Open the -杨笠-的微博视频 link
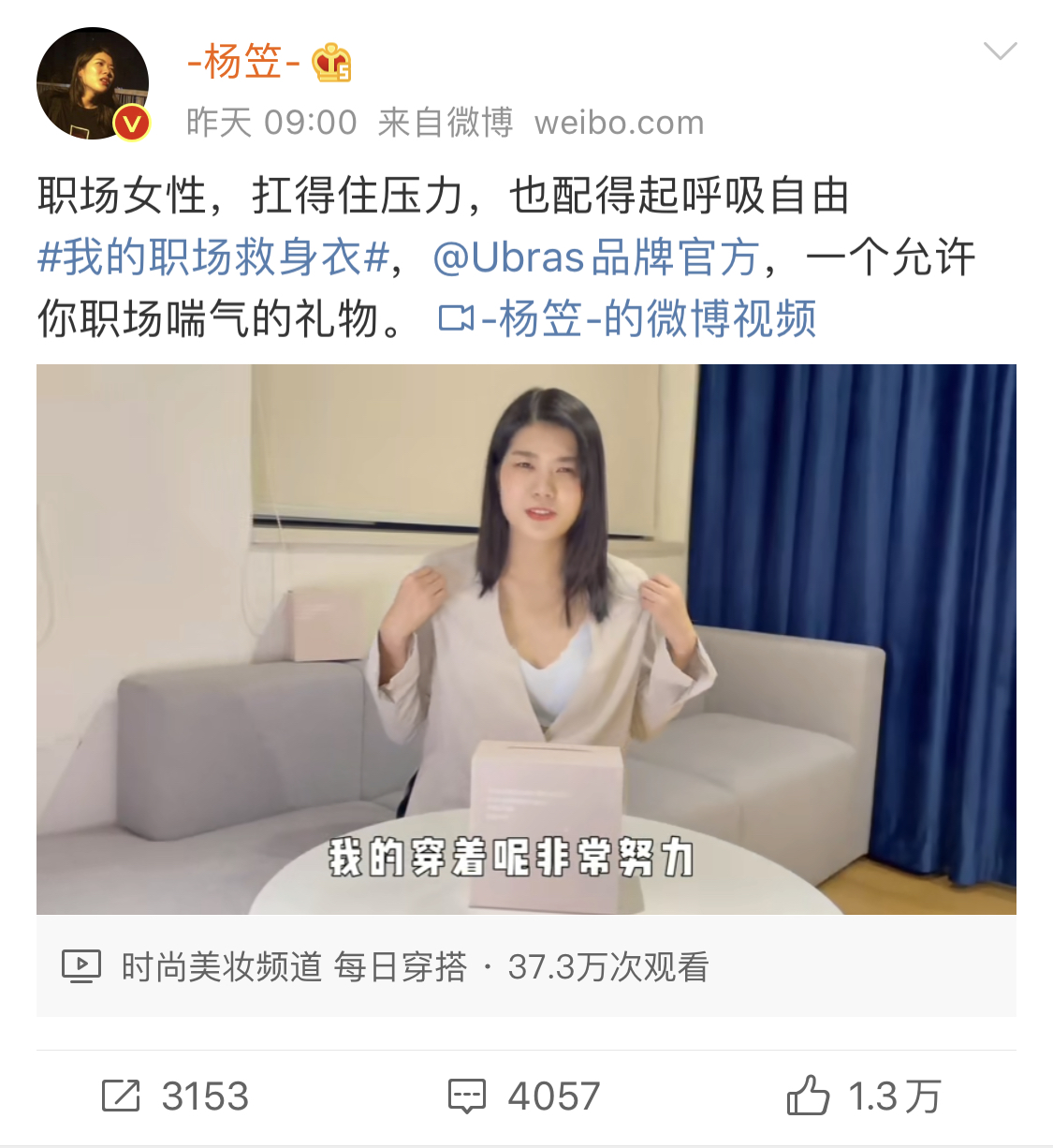The image size is (1053, 1148). click(628, 319)
